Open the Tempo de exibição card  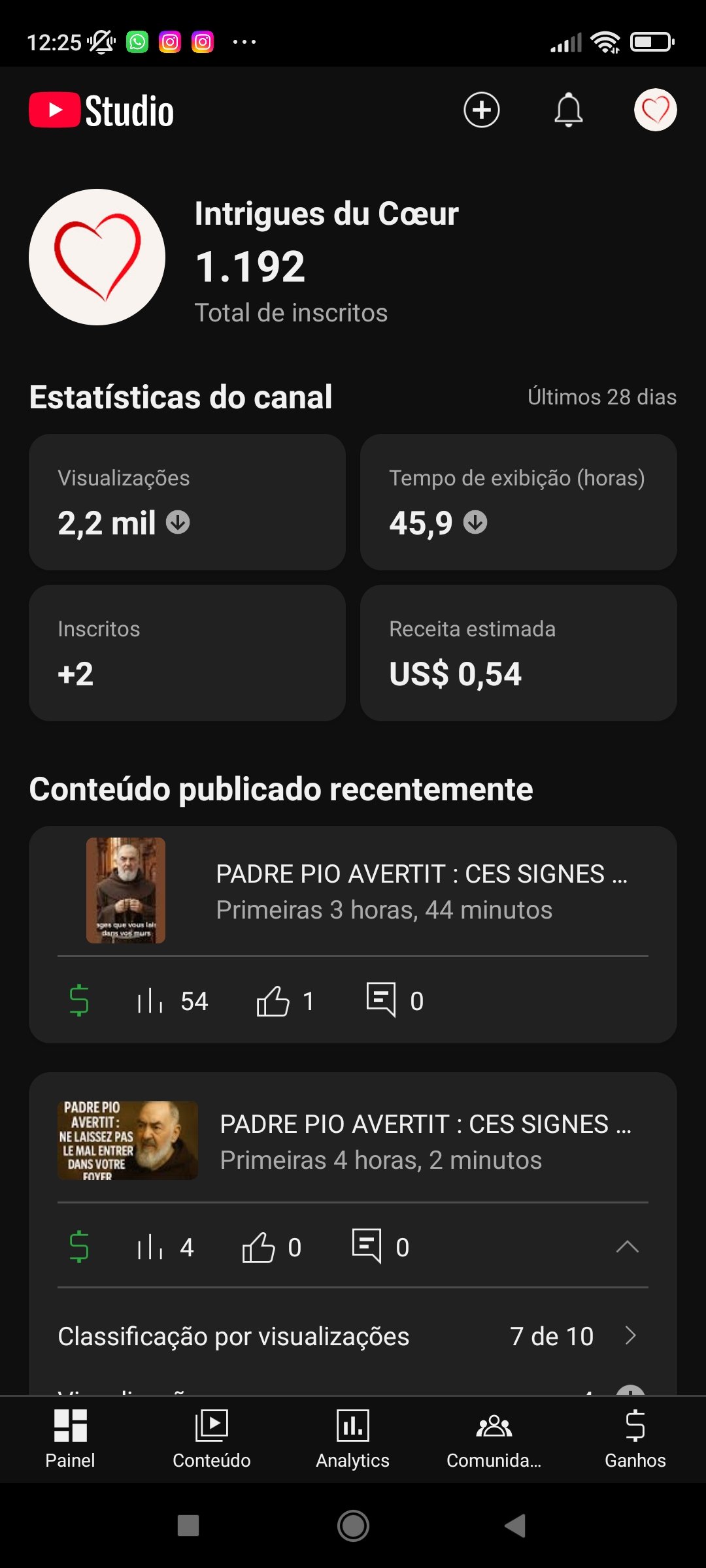pos(518,502)
